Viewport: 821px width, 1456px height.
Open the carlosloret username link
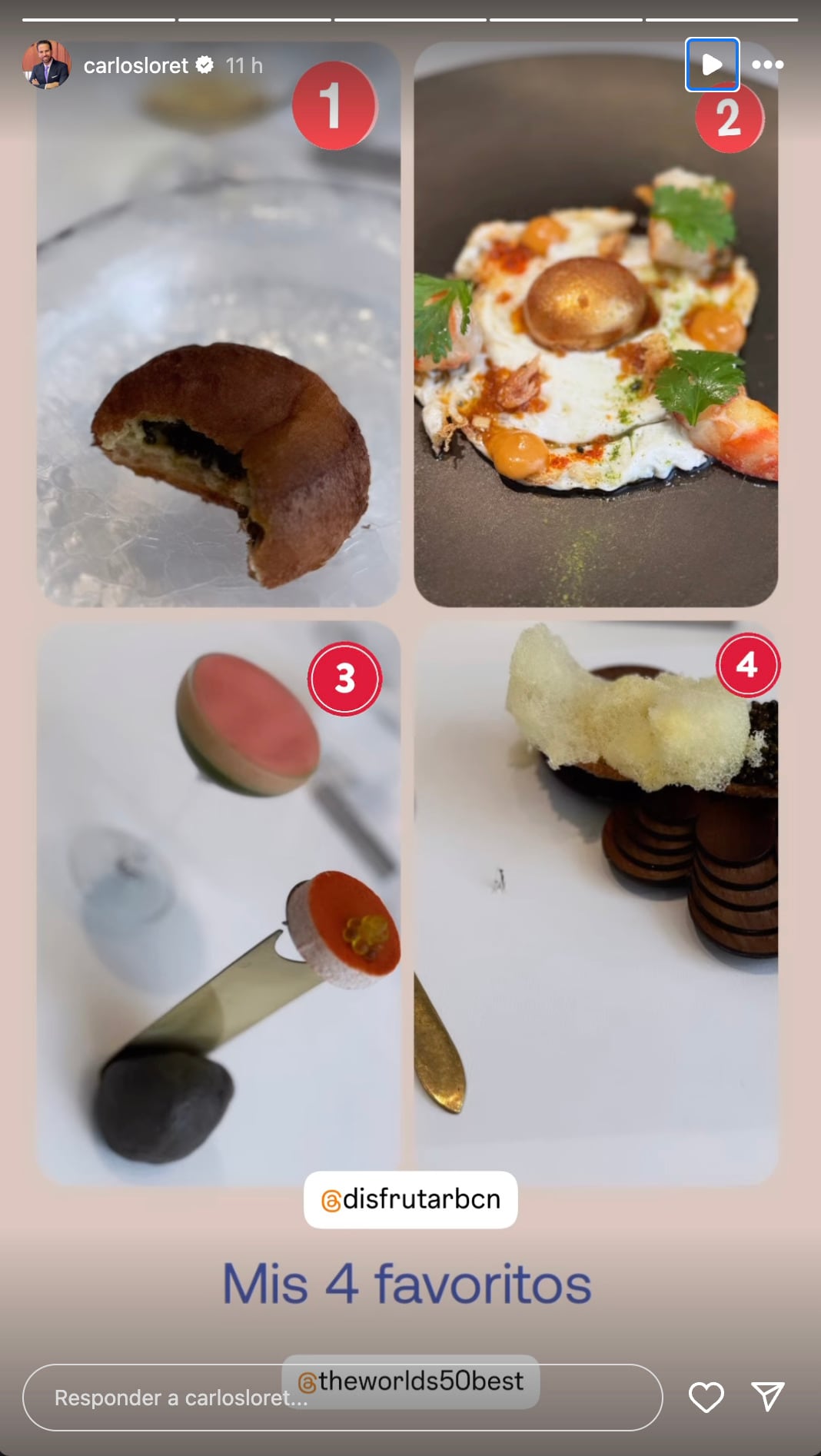tap(135, 66)
